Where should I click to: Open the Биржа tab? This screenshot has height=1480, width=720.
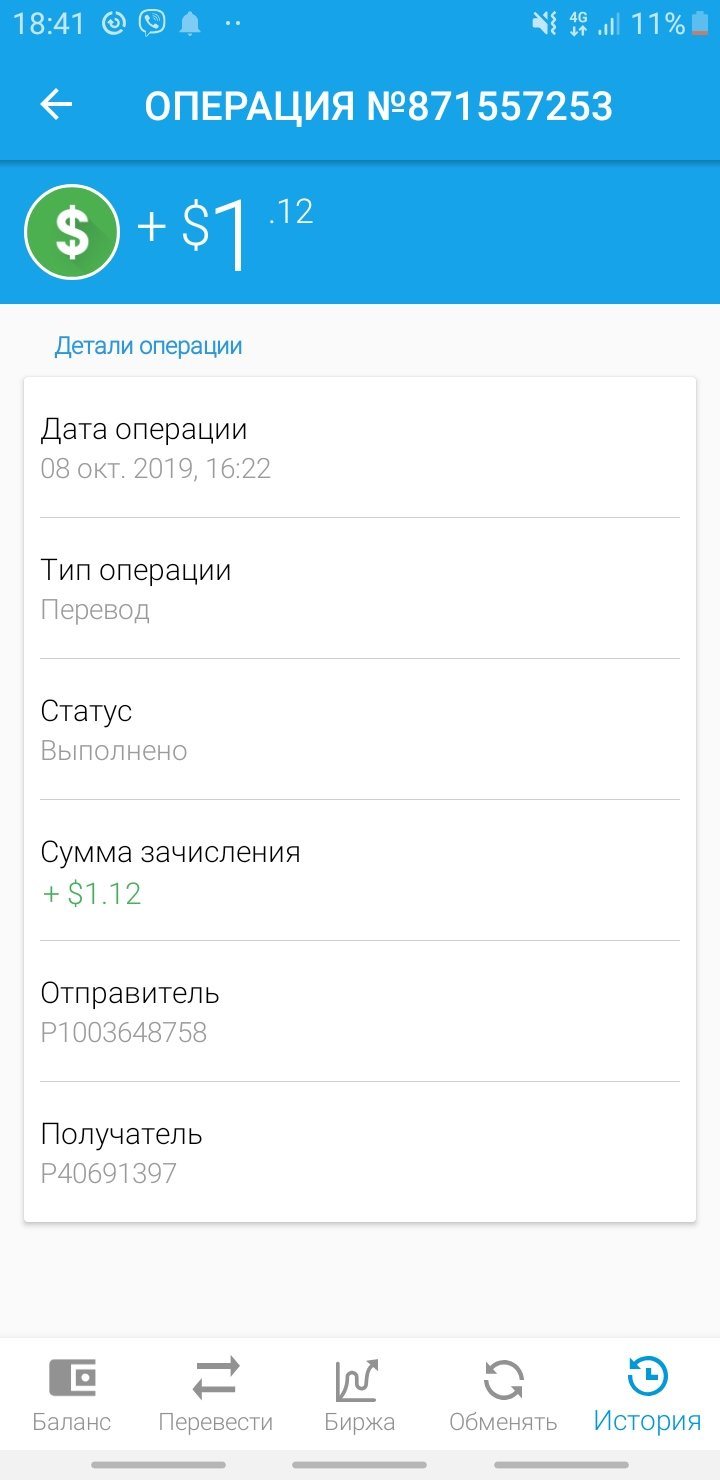pos(360,1394)
